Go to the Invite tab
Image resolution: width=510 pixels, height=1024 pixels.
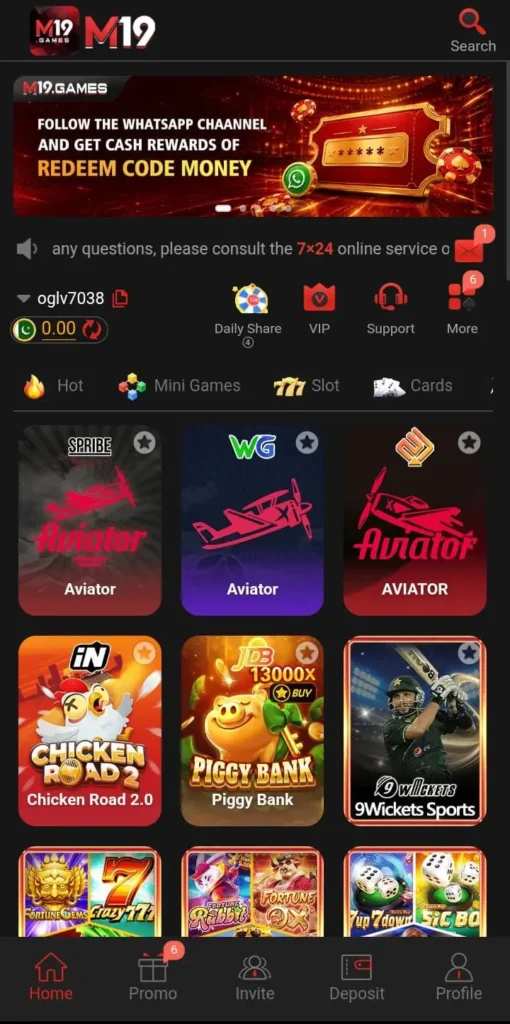(x=255, y=977)
